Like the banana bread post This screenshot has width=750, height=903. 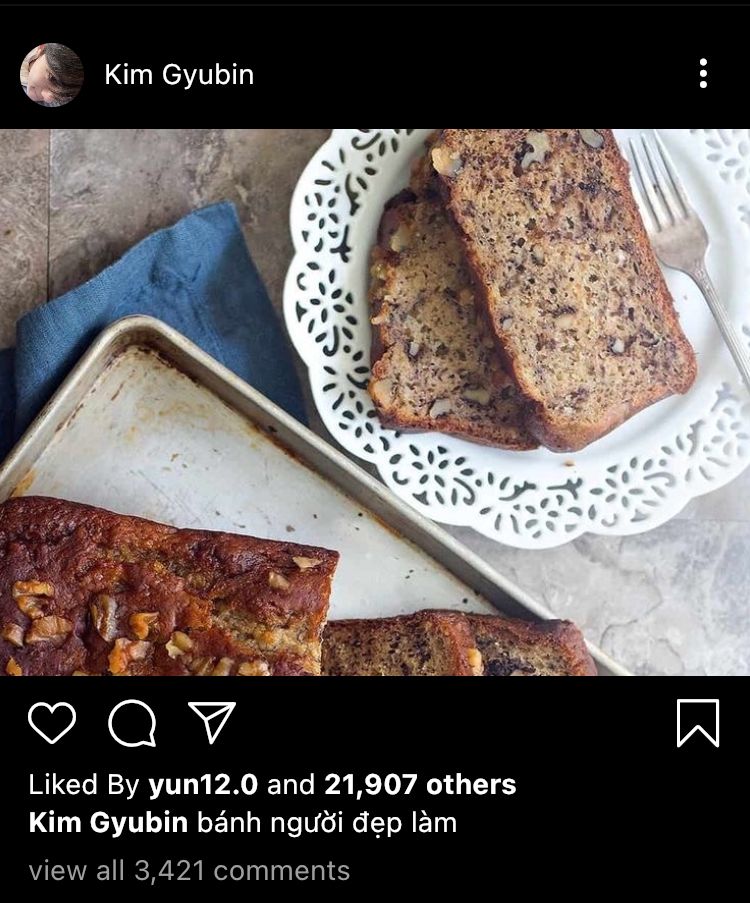pos(52,722)
